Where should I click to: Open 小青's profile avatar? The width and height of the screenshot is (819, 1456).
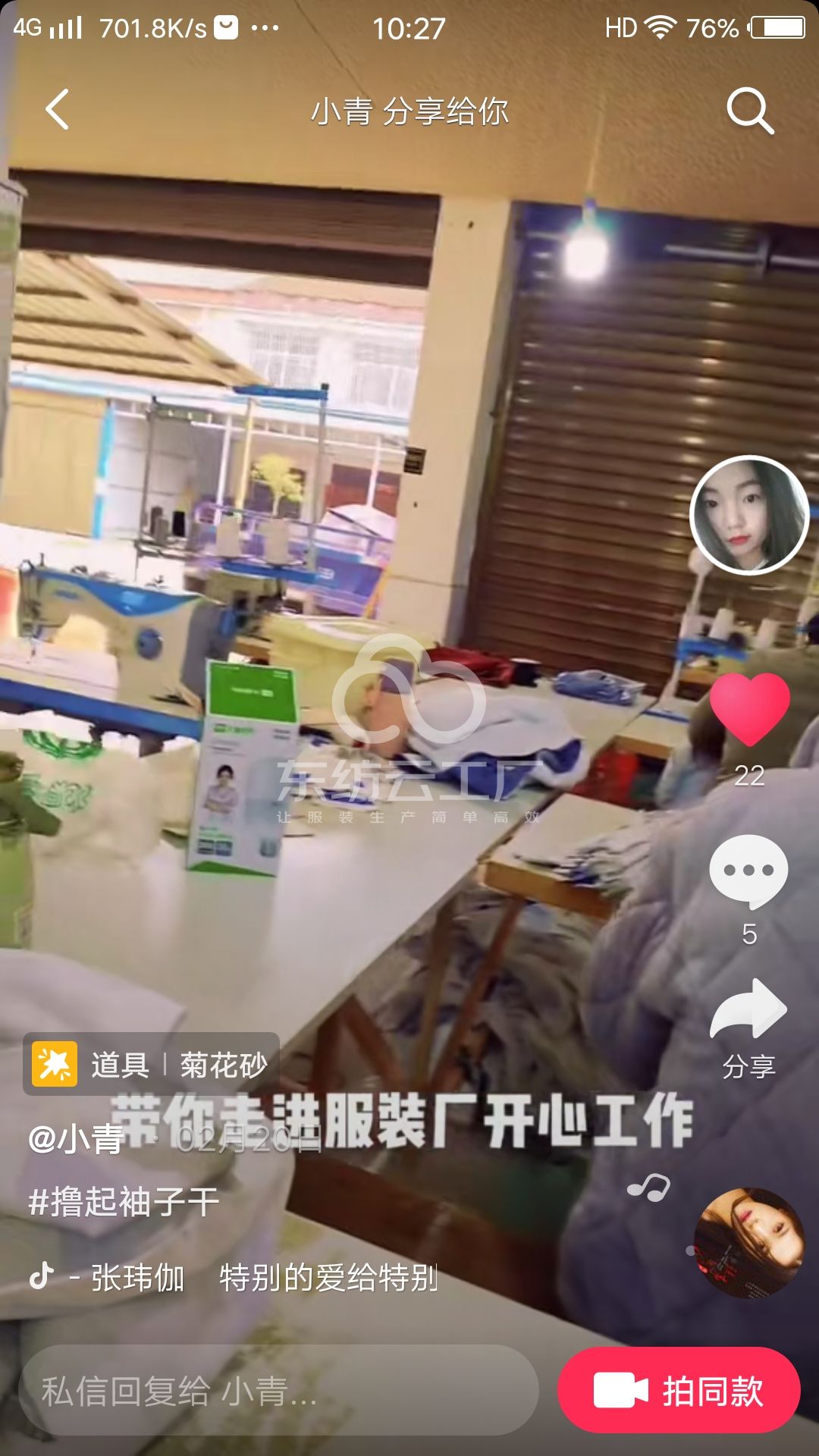pos(749,515)
